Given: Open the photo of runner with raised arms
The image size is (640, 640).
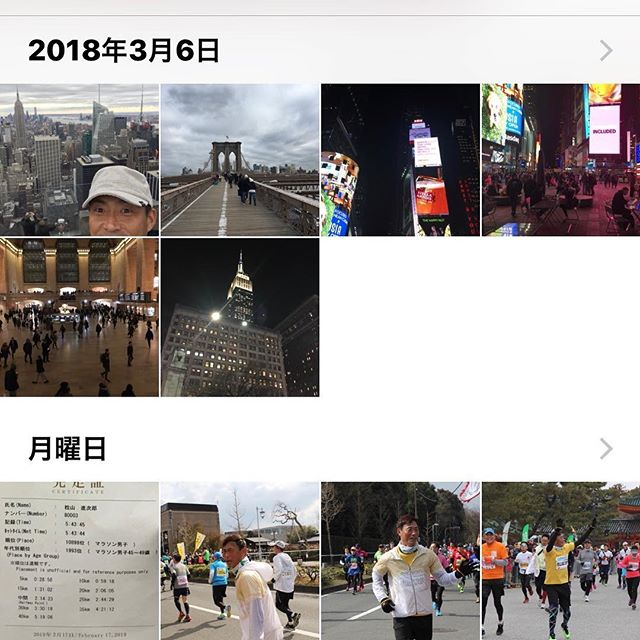Looking at the screenshot, I should 561,560.
